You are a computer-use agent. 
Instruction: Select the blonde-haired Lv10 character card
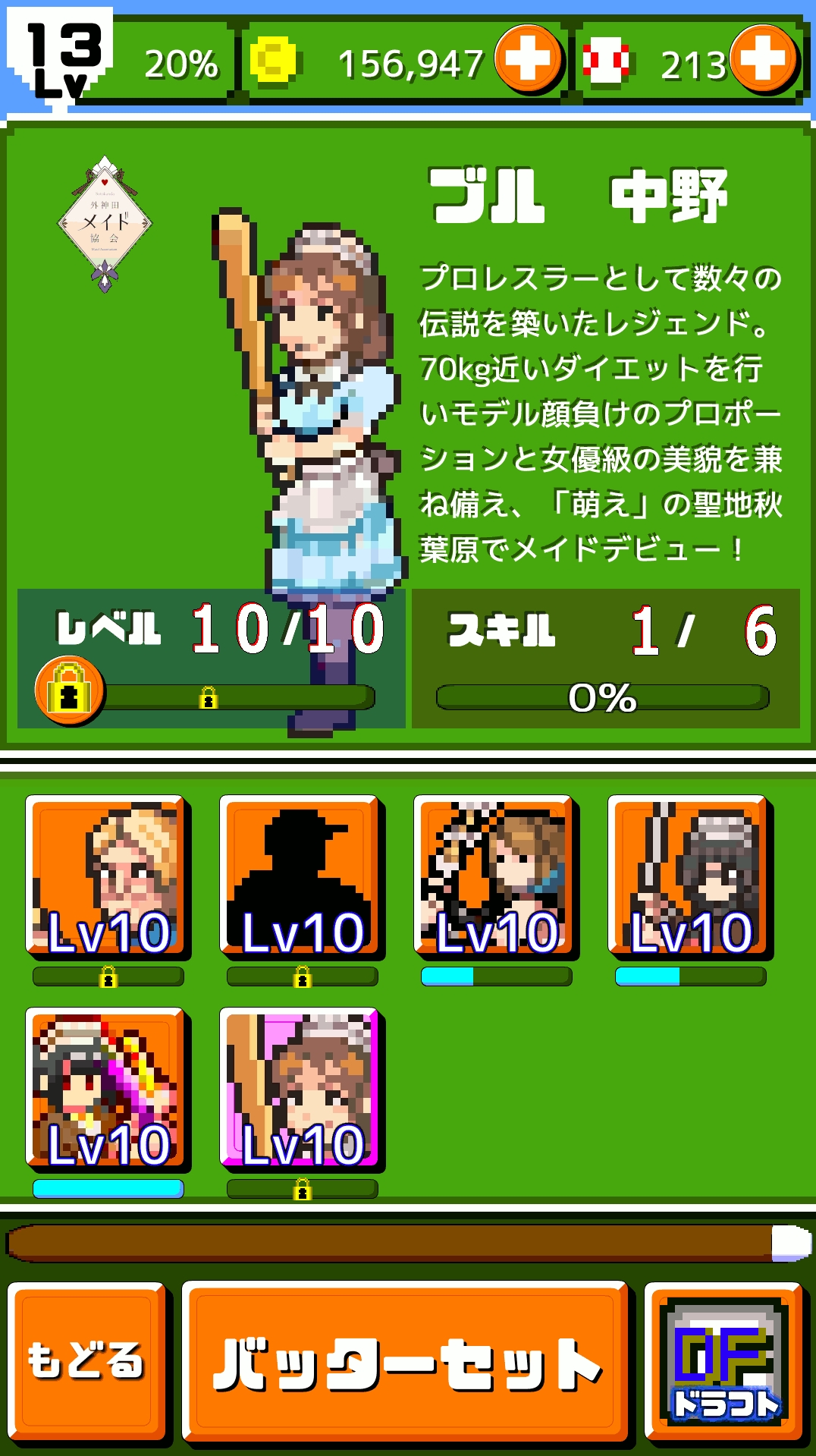pyautogui.click(x=108, y=877)
